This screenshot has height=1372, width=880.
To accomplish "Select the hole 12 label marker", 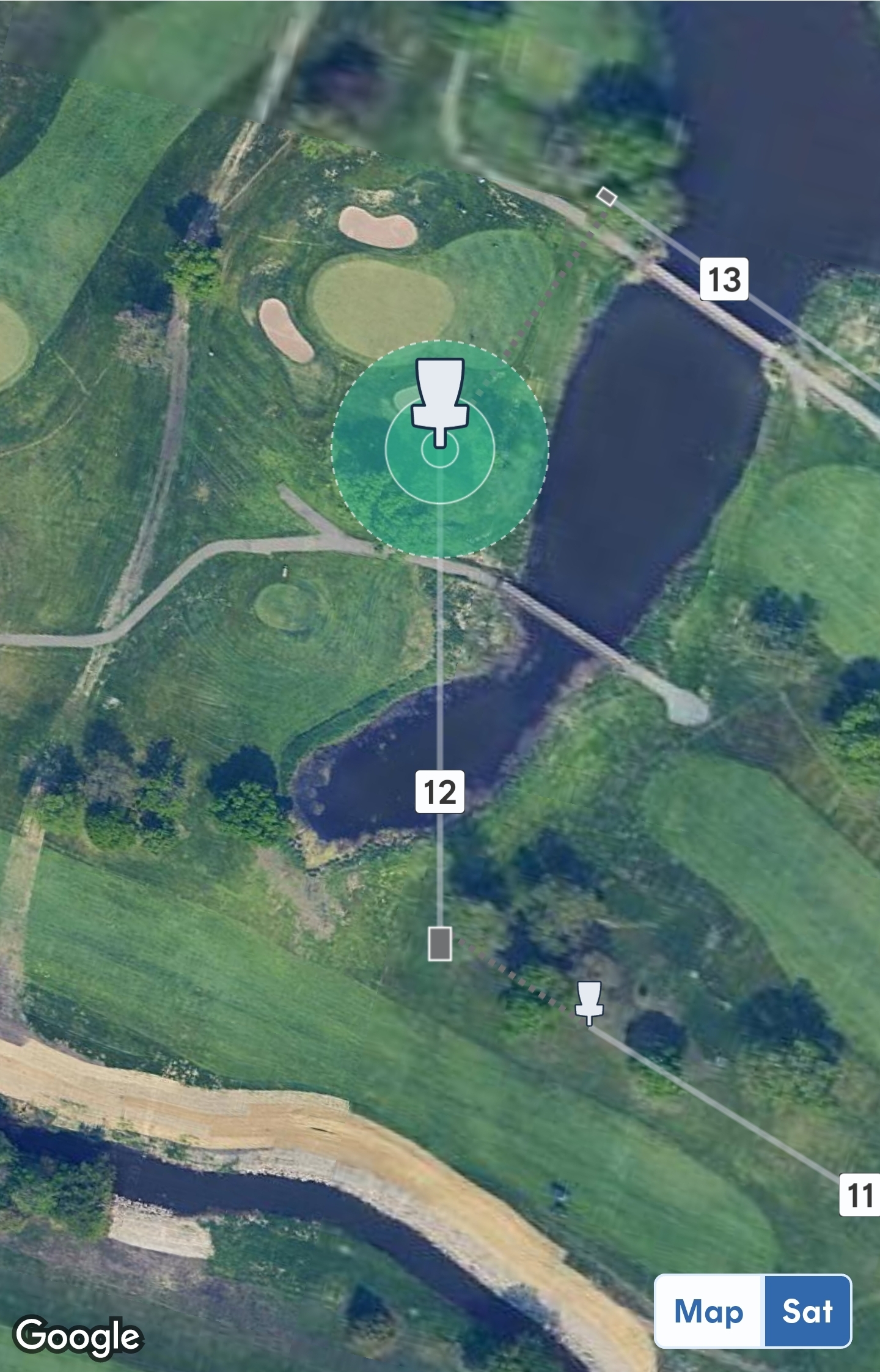I will click(x=439, y=792).
